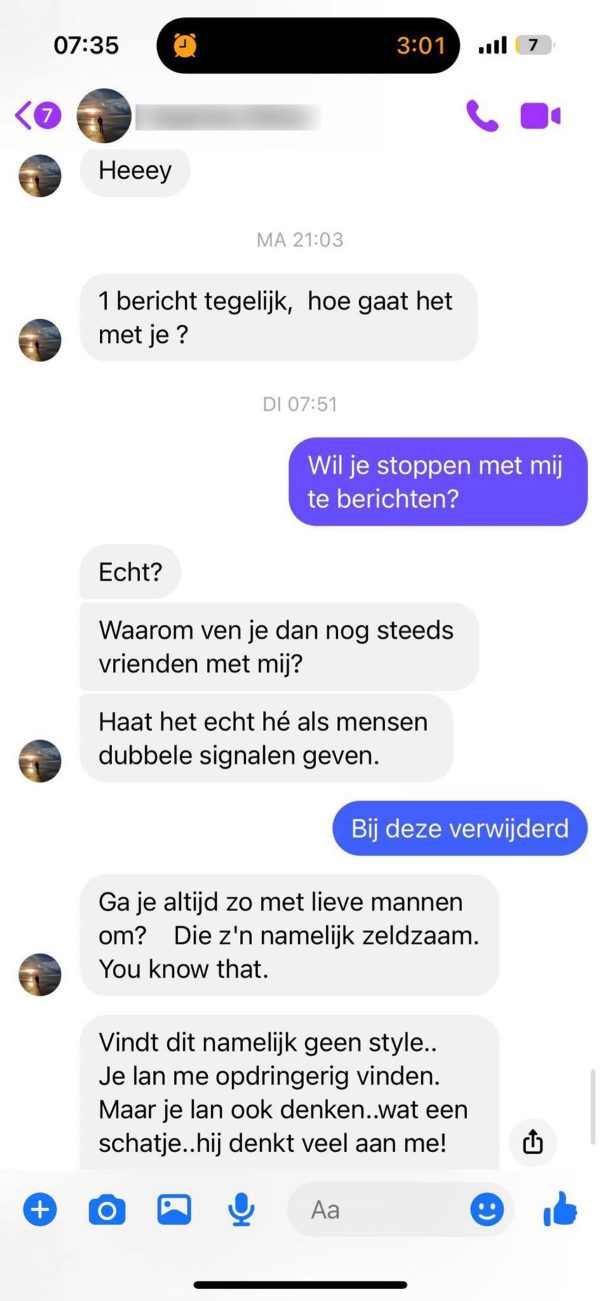Start a voice call

point(482,116)
